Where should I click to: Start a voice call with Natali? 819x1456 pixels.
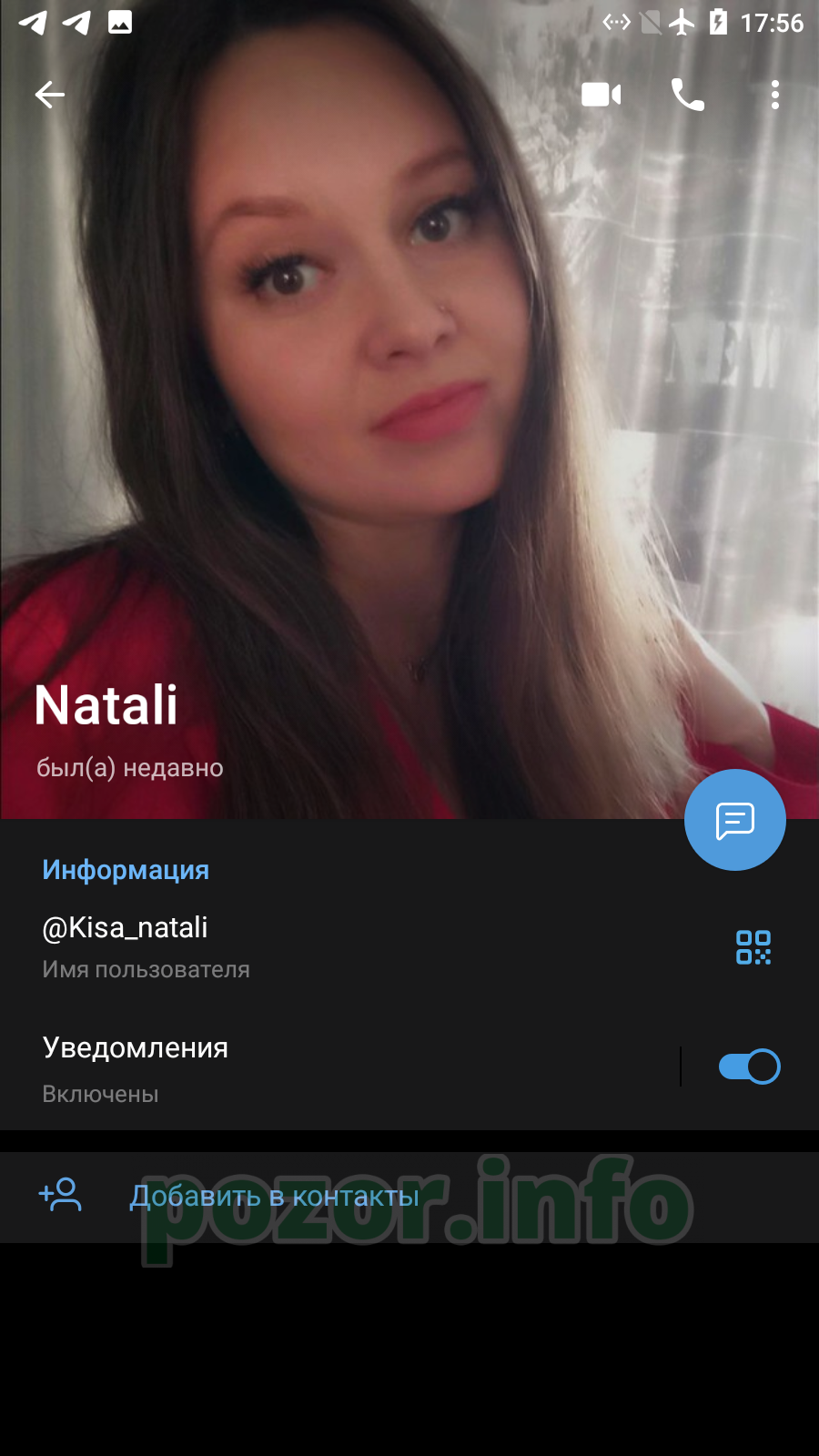(x=688, y=95)
